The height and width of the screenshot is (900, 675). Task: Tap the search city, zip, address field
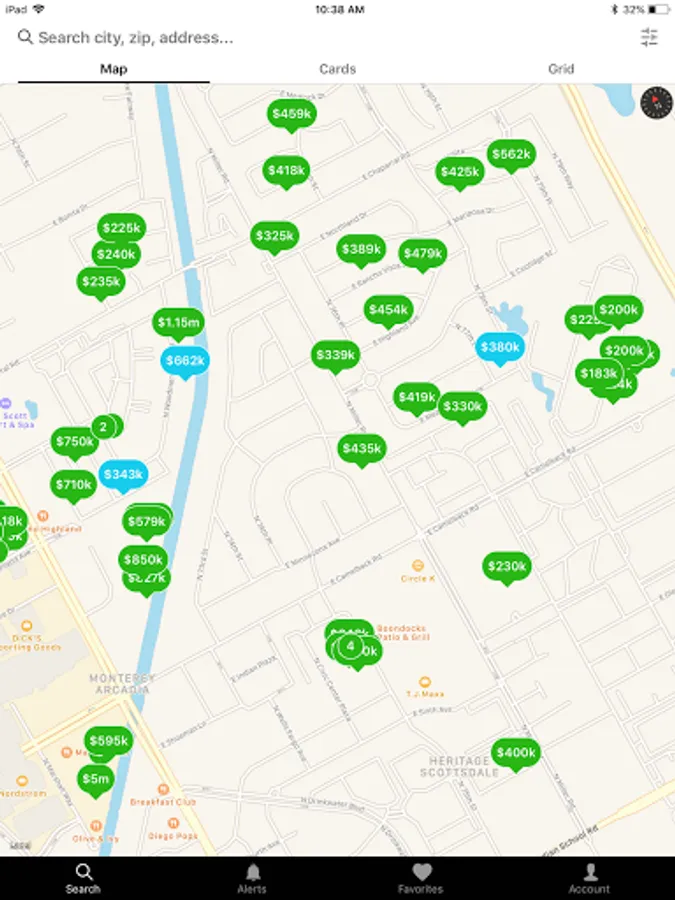(321, 38)
